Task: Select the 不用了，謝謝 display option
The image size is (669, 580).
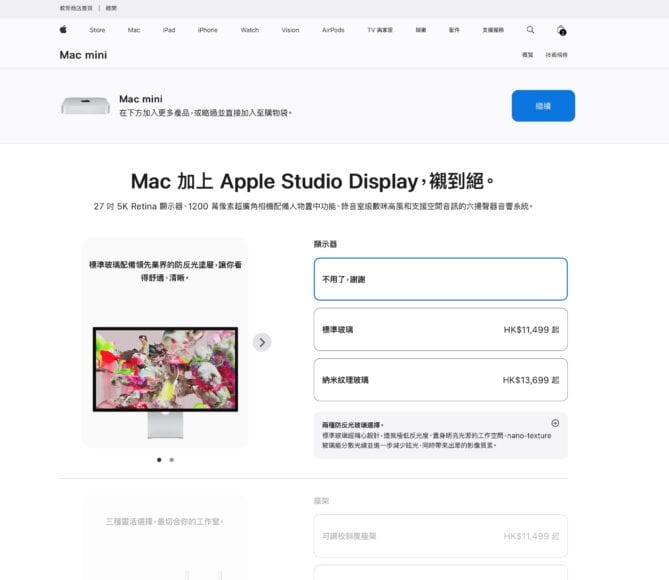Action: point(440,279)
